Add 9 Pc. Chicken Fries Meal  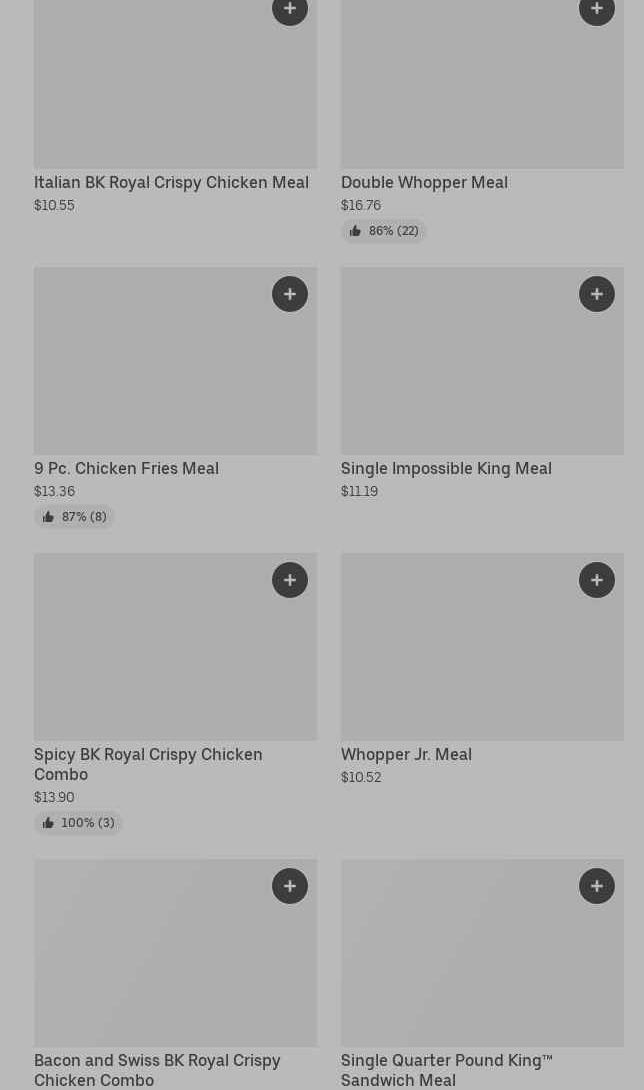(290, 294)
